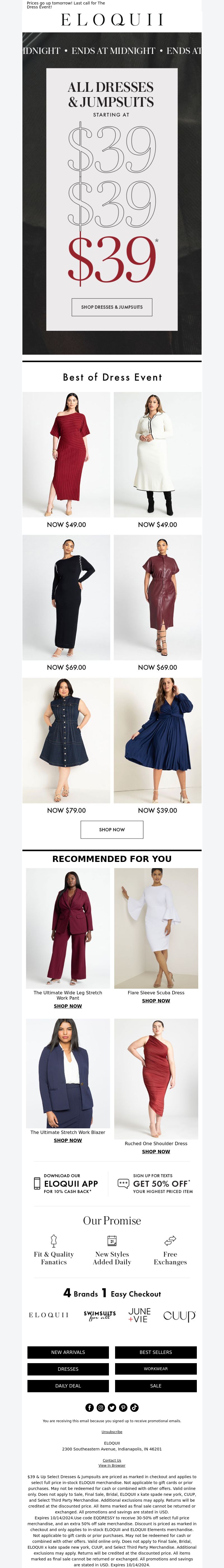View the white collared dress at $49.00
Screen dimensions: 224x1568
[x=158, y=455]
